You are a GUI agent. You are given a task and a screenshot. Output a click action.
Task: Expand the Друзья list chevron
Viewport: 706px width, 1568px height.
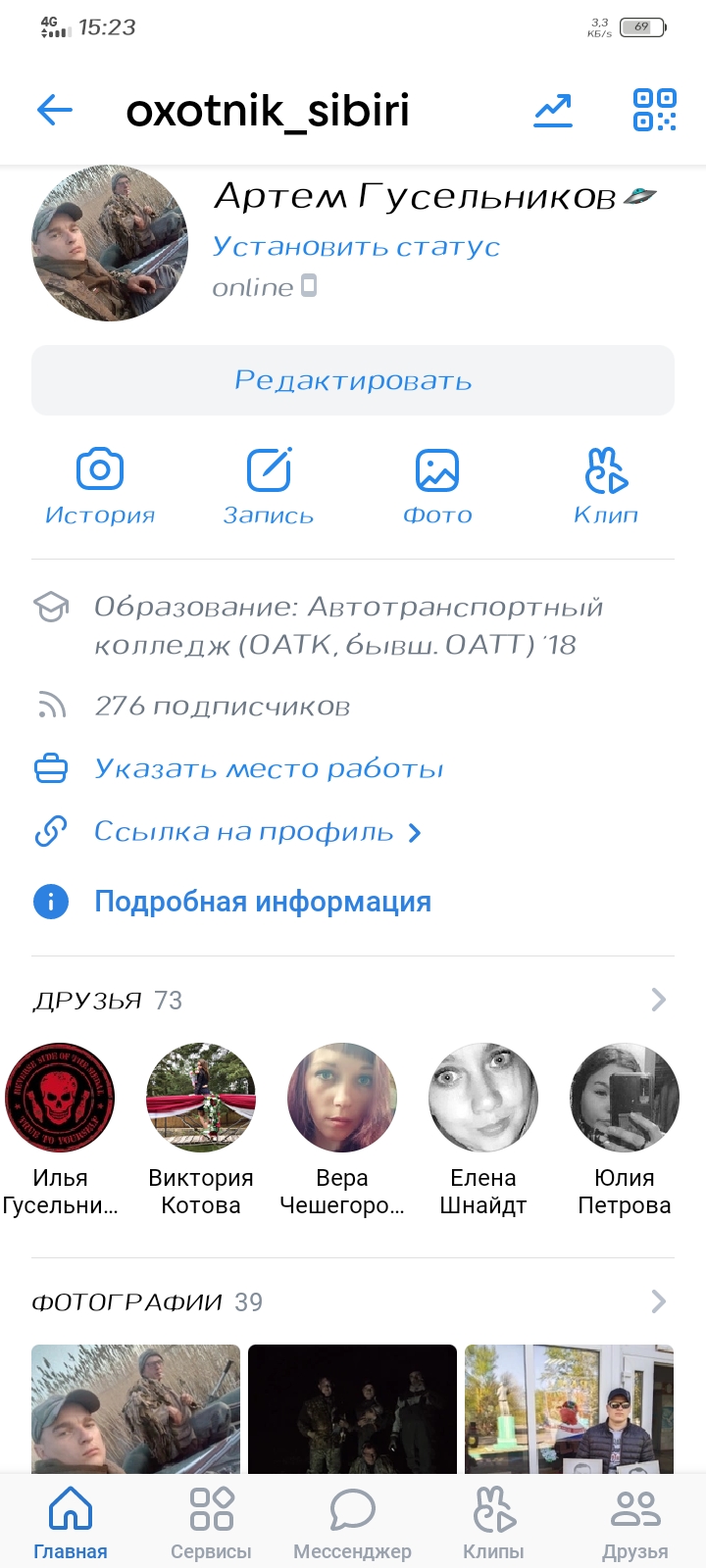point(659,1000)
